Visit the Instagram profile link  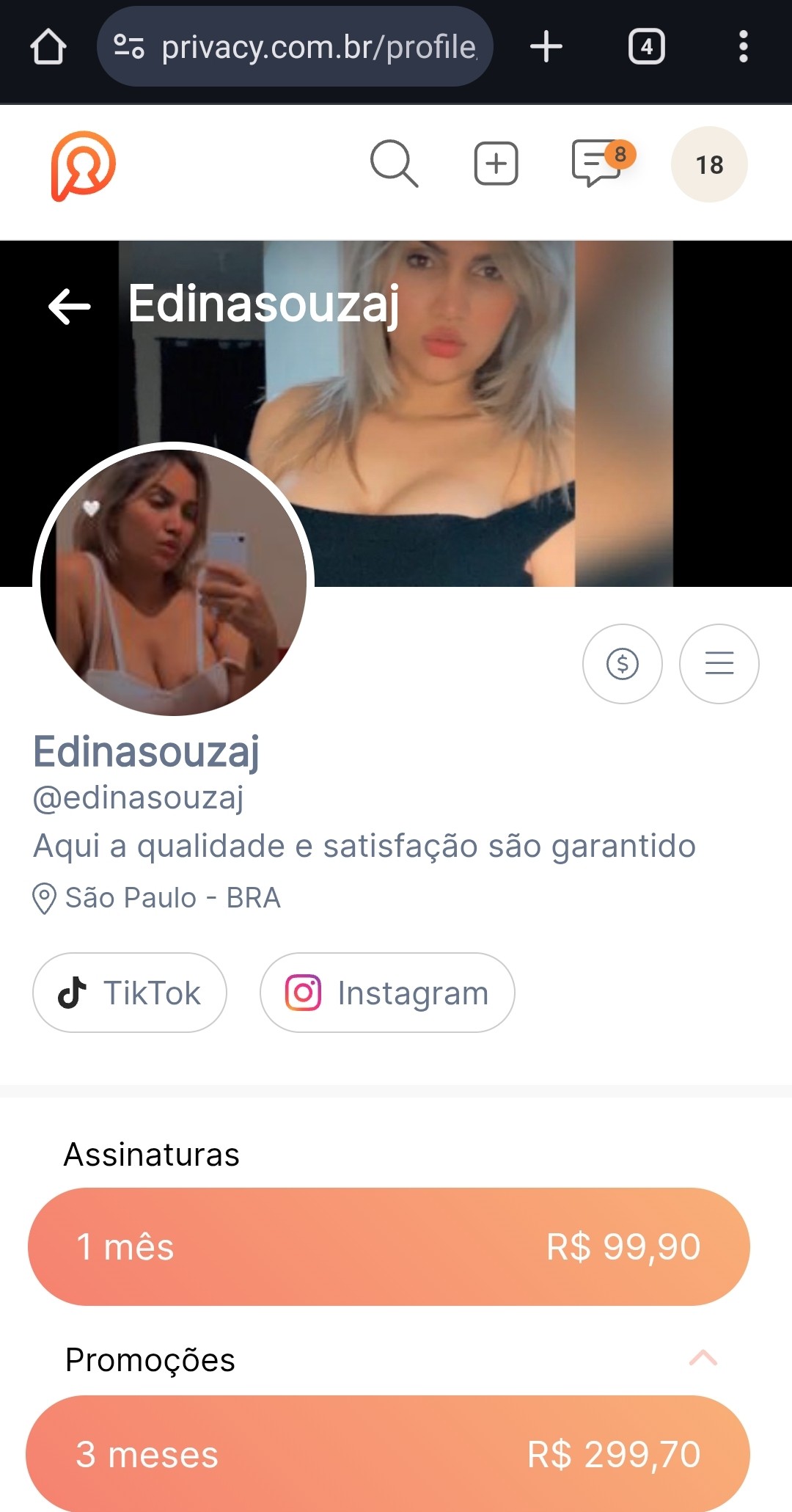(x=387, y=993)
